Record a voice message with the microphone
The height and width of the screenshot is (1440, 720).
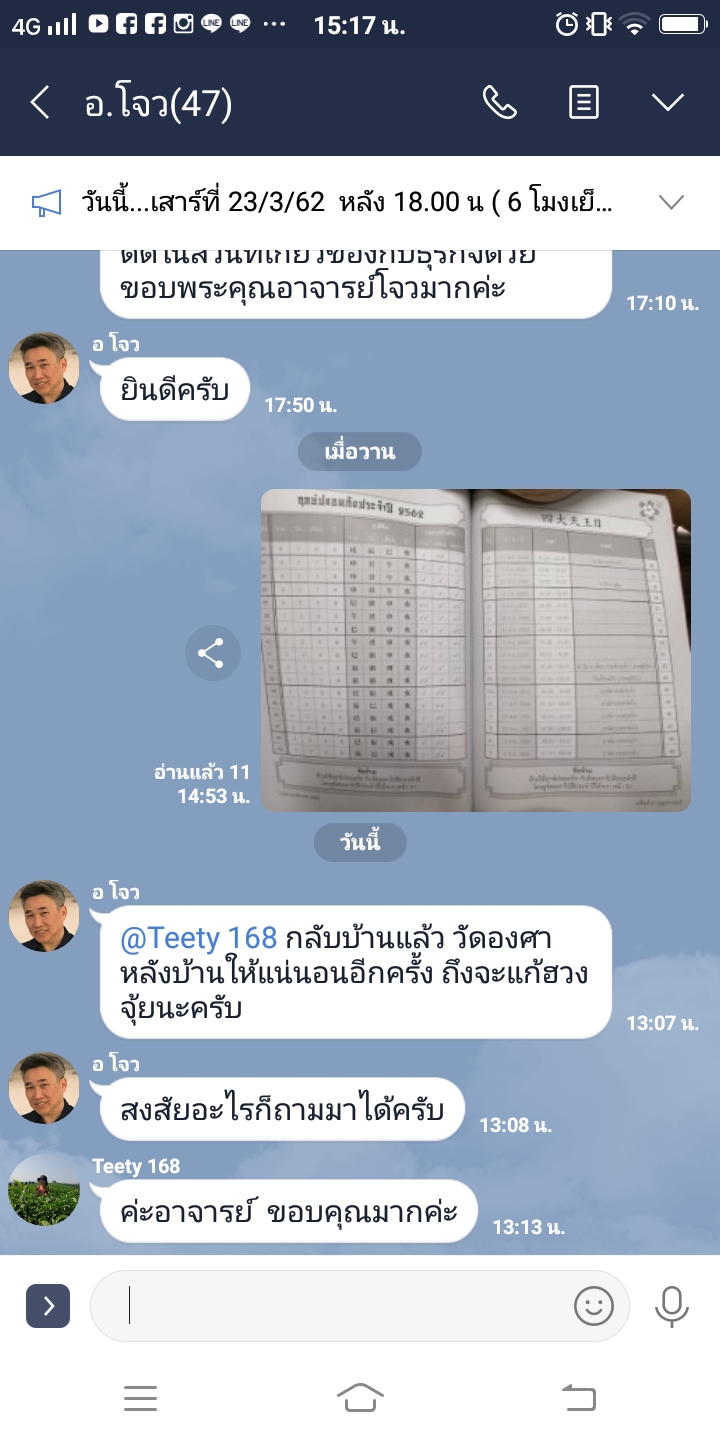pos(671,1305)
